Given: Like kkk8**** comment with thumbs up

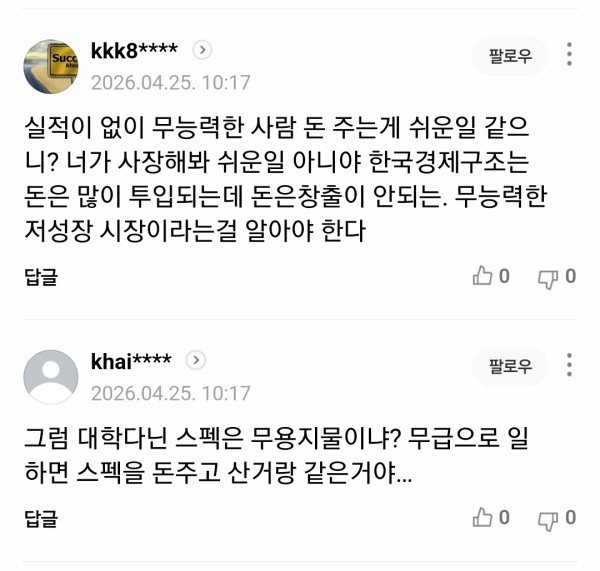Looking at the screenshot, I should [x=484, y=276].
